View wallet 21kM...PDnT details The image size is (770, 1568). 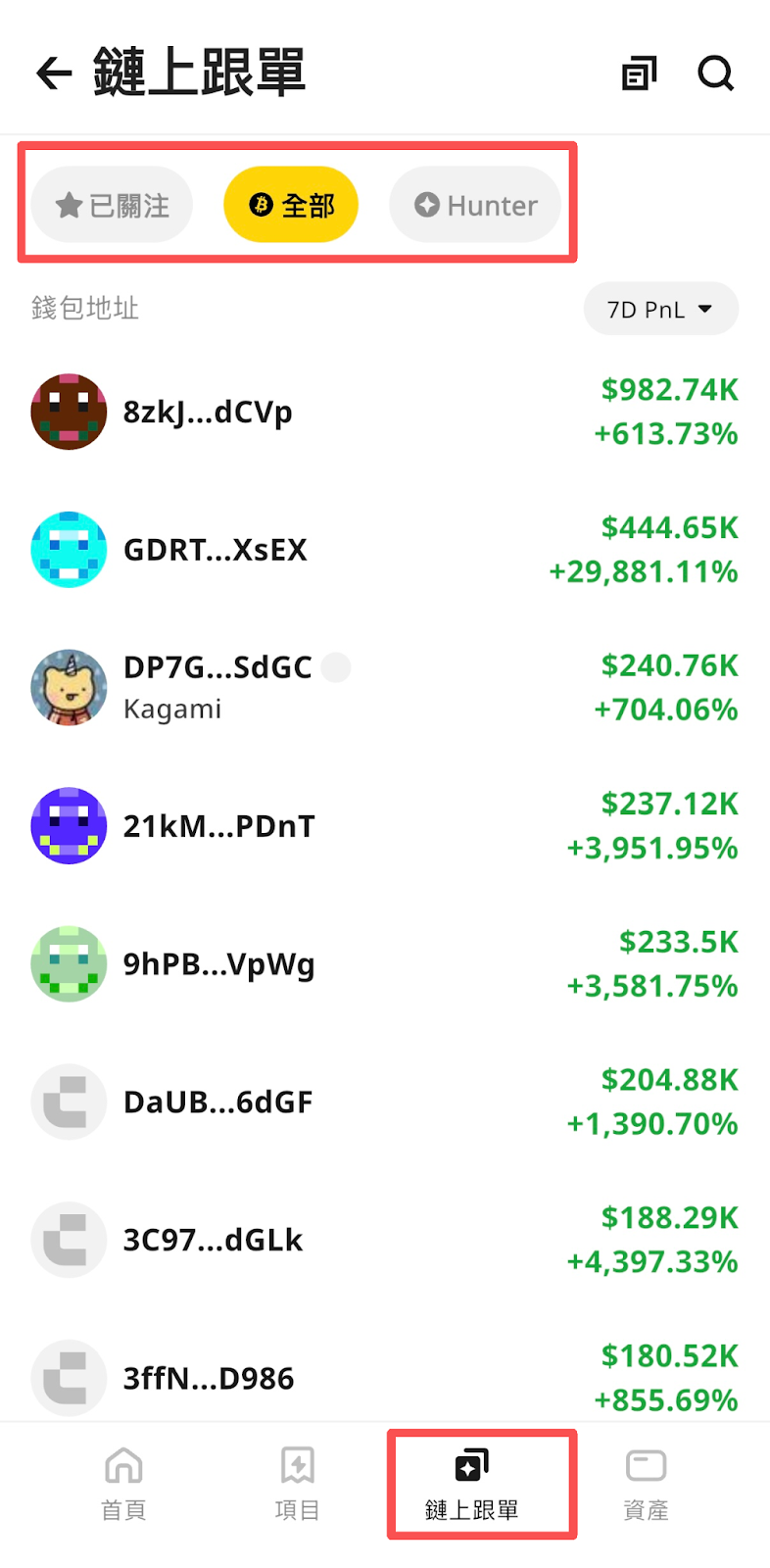pos(218,826)
